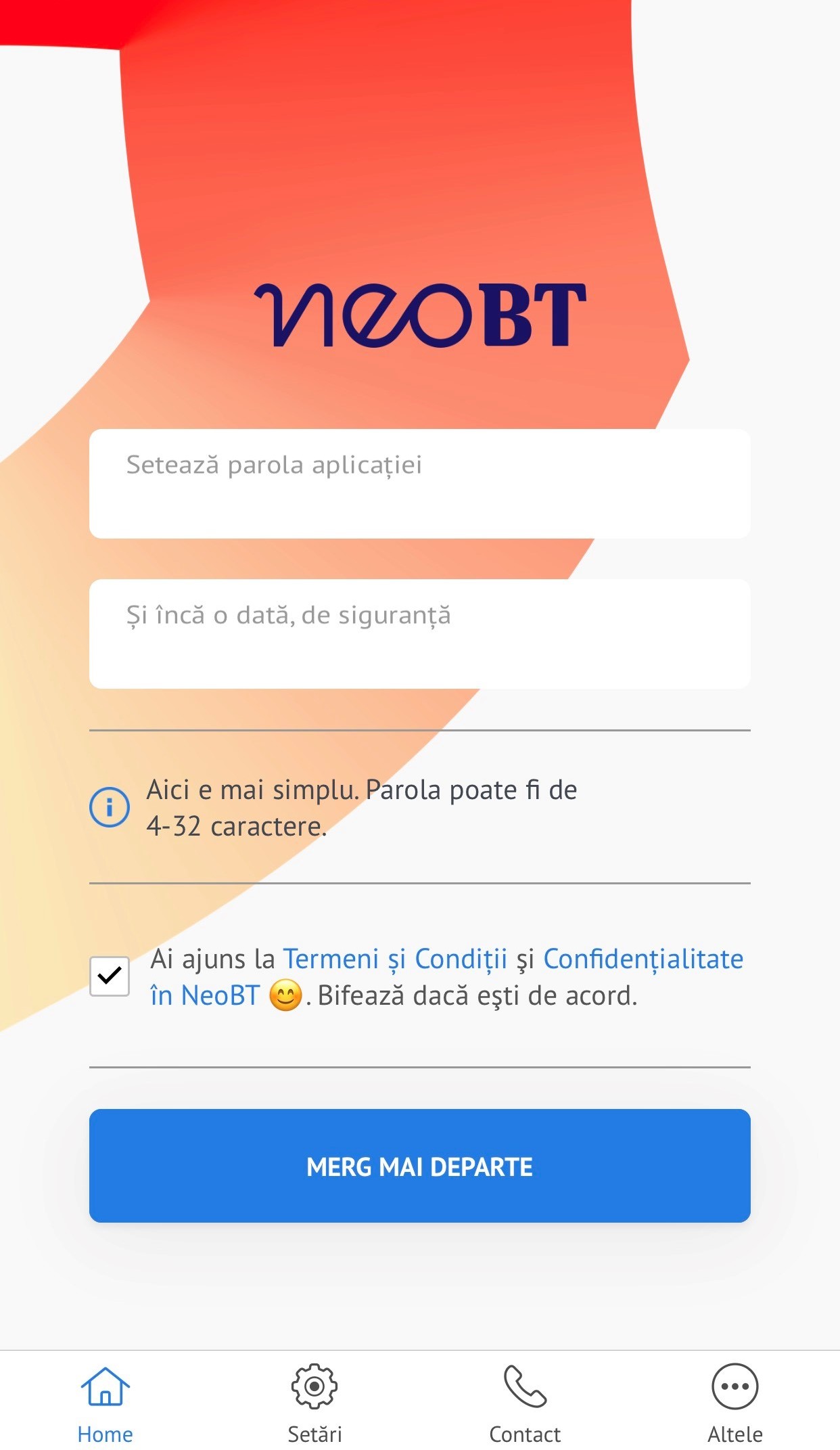Tap the 'Setează parola aplicației' field
This screenshot has width=840, height=1450.
click(419, 484)
